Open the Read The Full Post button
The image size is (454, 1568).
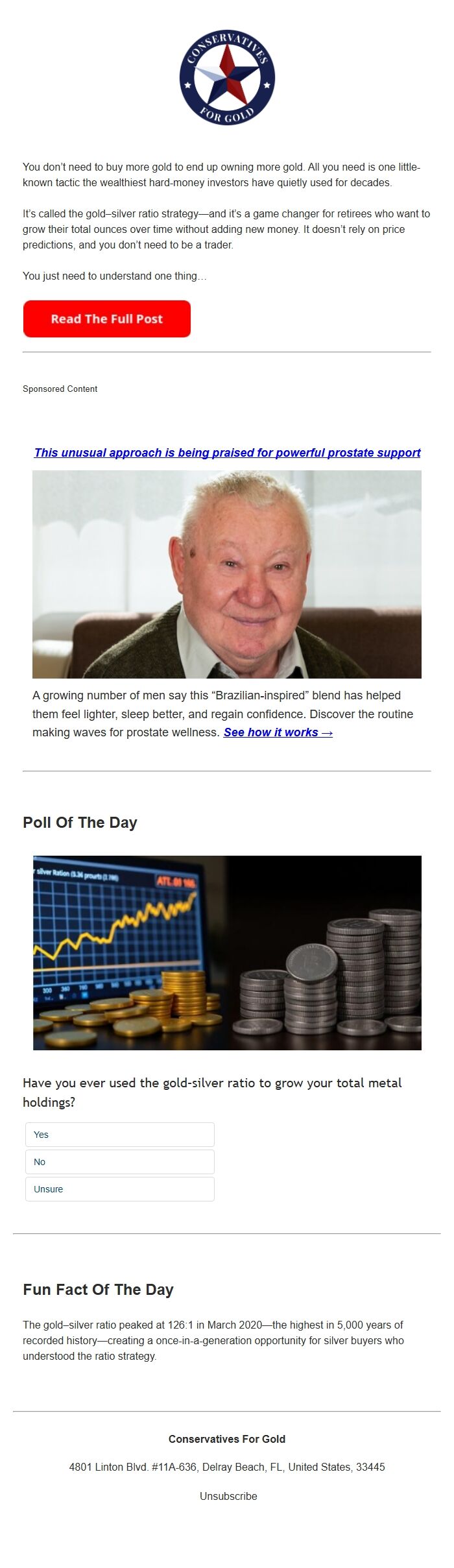107,319
